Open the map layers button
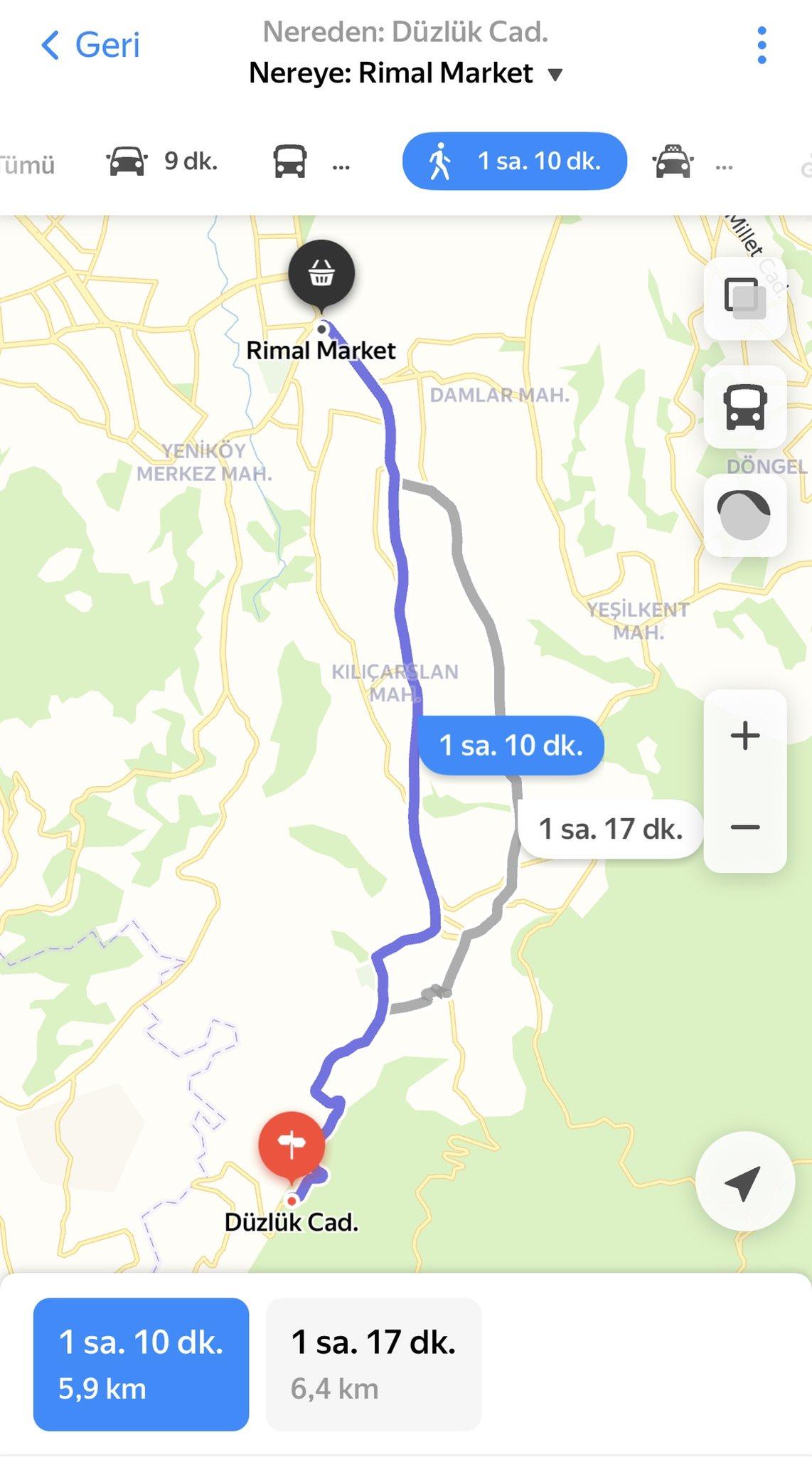Screen dimensions: 812x1457 pos(744,297)
